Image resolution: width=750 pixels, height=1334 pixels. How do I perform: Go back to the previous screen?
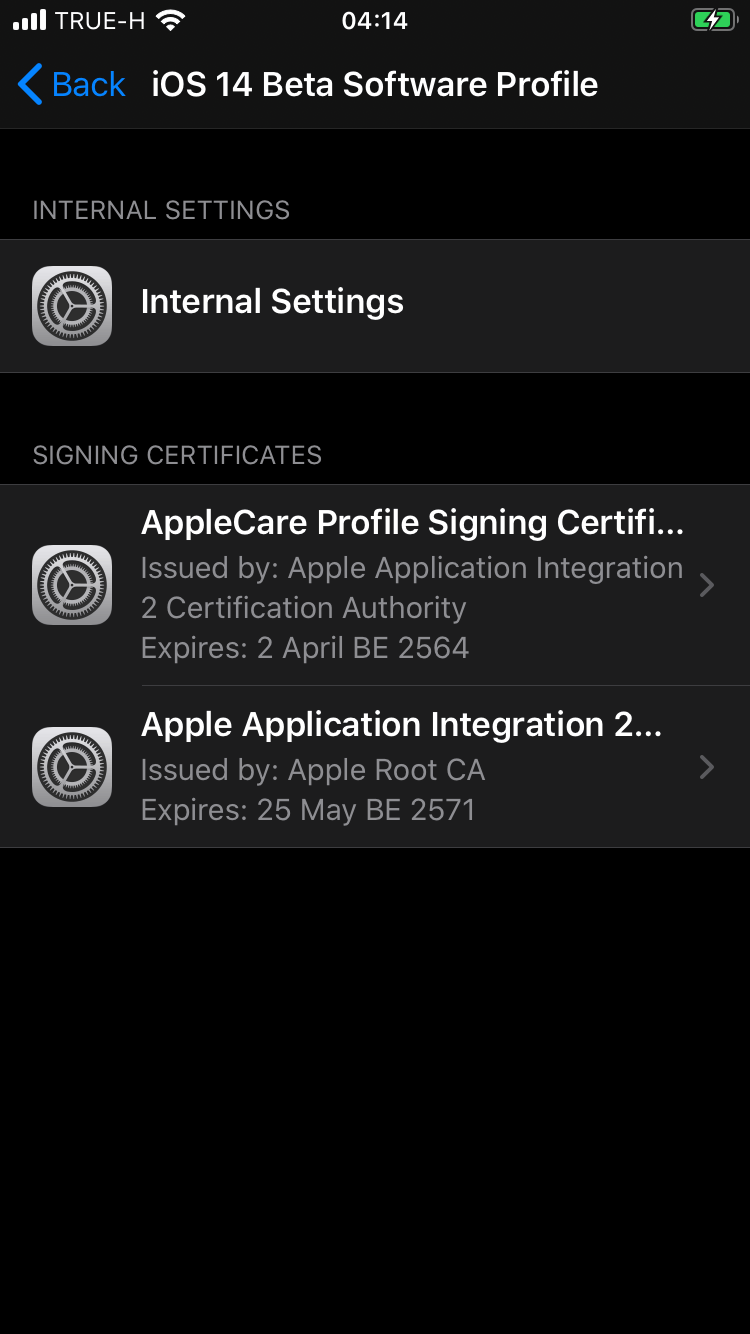72,85
